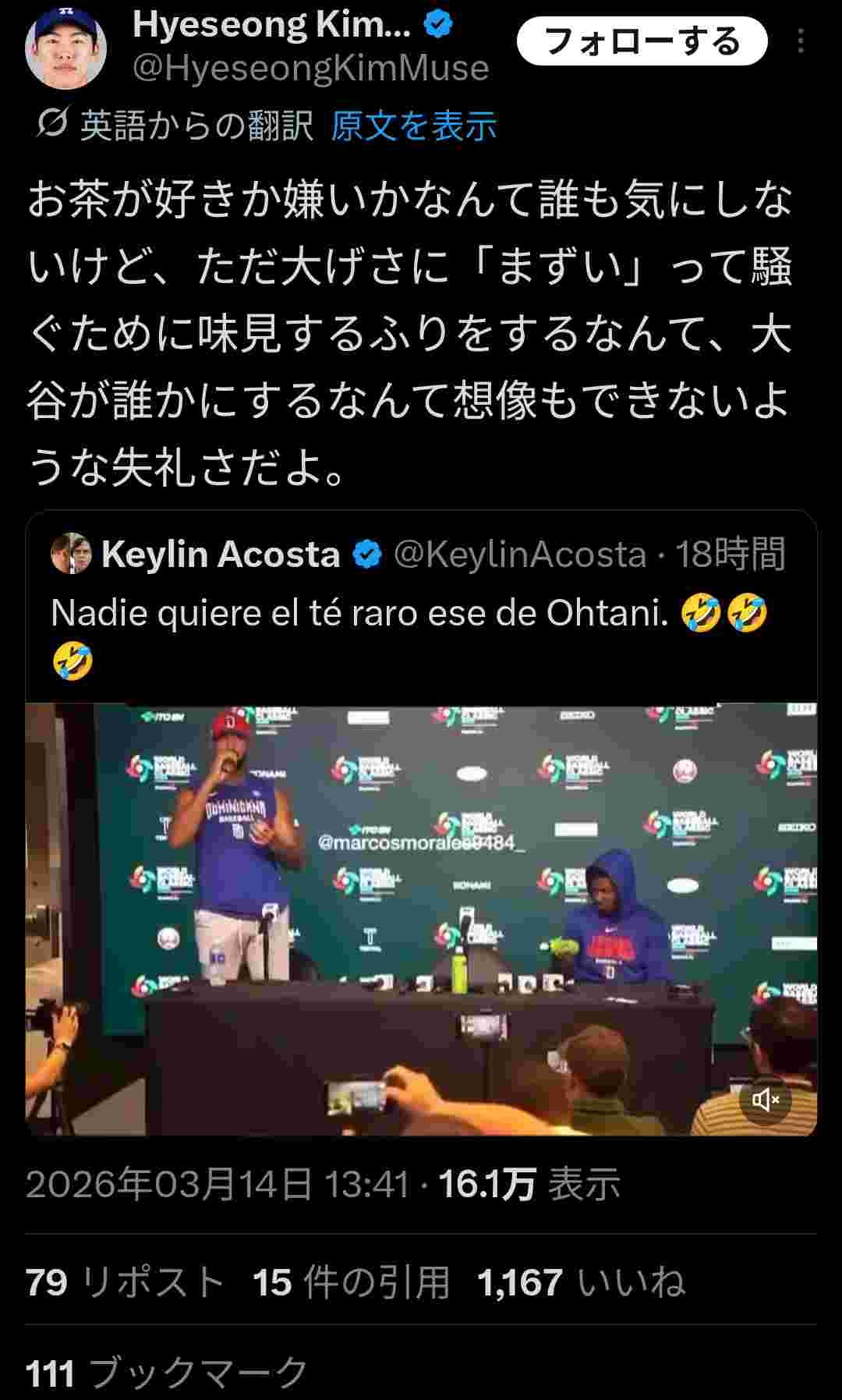The width and height of the screenshot is (842, 1400).
Task: Open the post's three-dot overflow menu
Action: pyautogui.click(x=801, y=41)
